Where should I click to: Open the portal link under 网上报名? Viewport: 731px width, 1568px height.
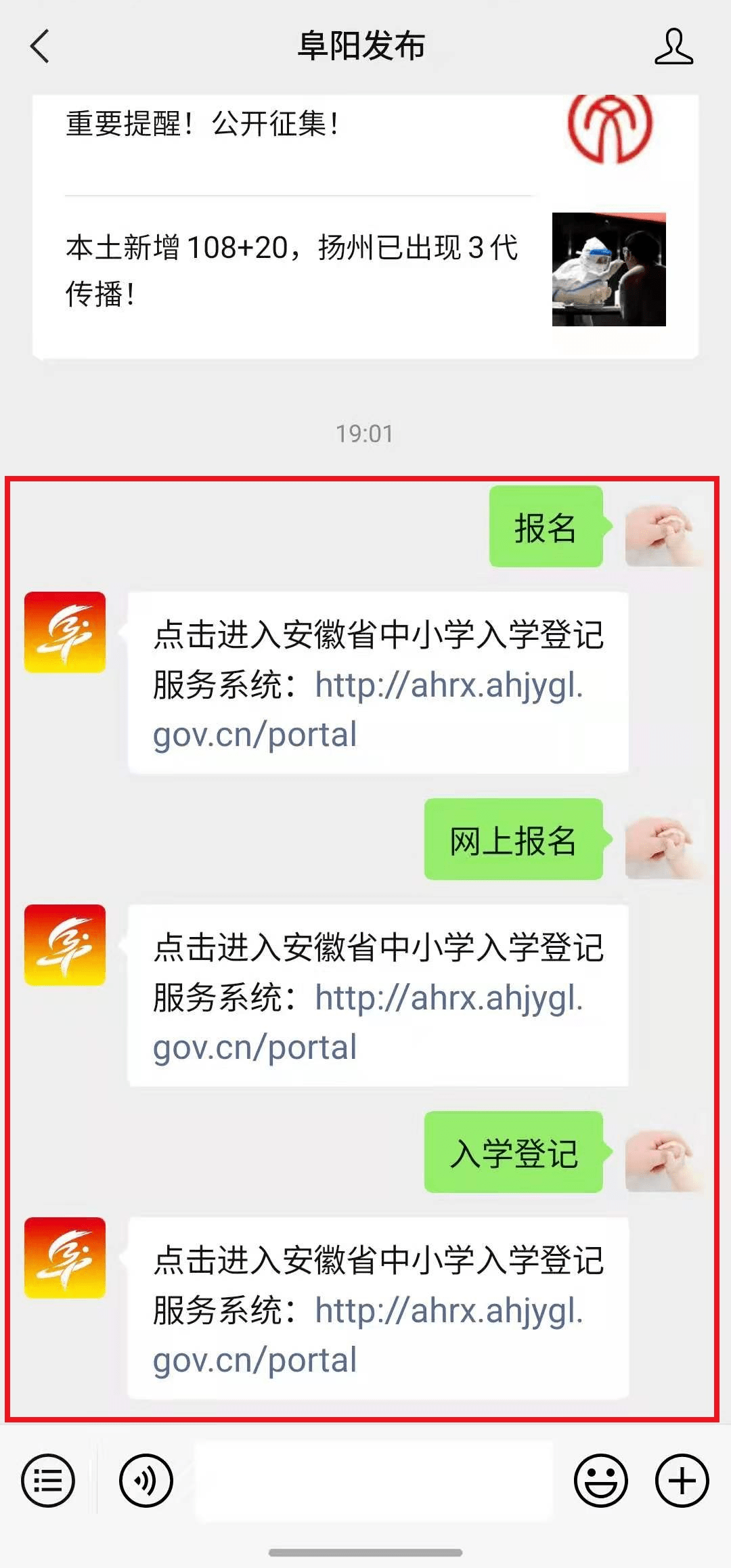point(368,1022)
